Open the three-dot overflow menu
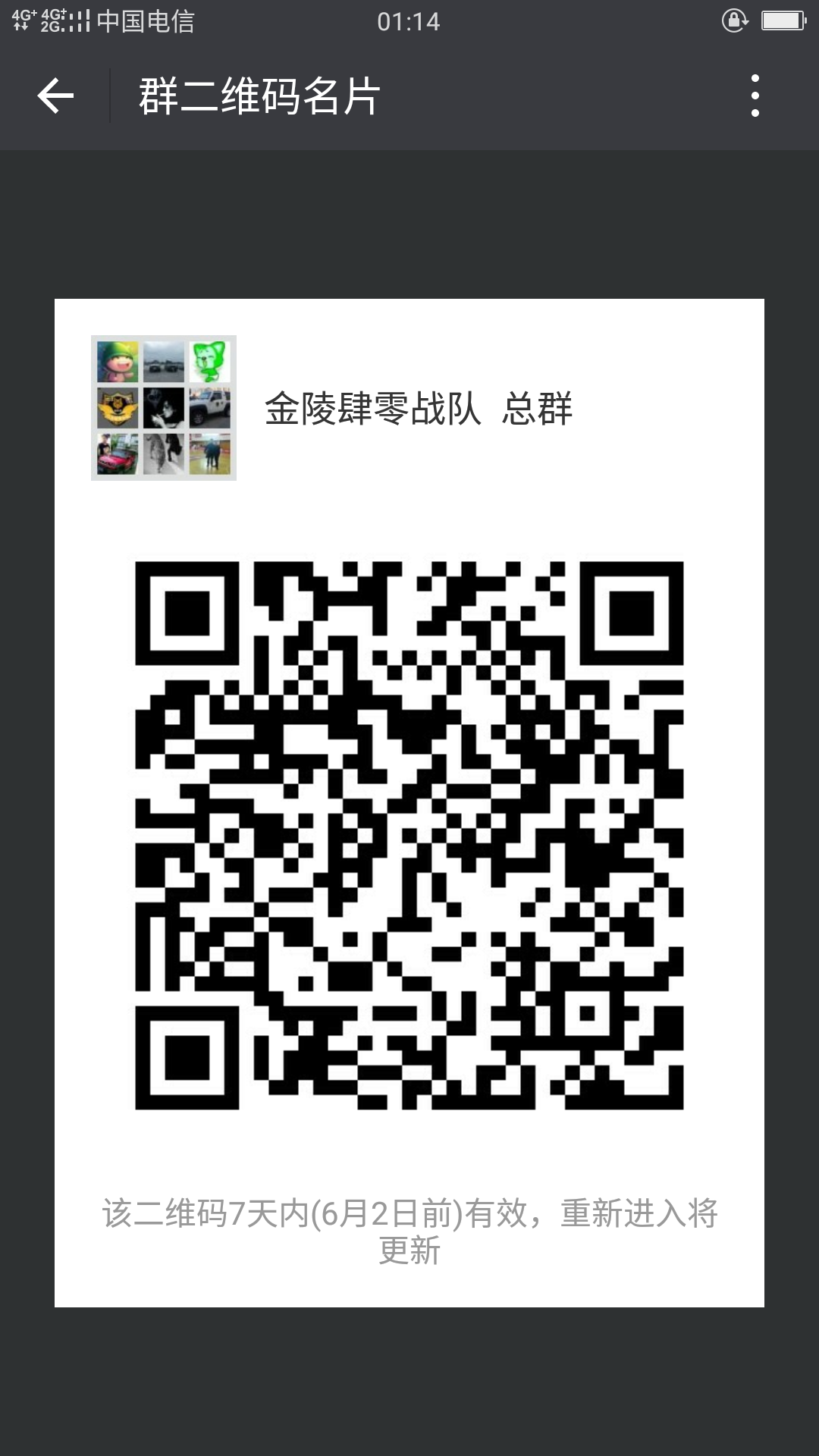819x1456 pixels. 755,96
